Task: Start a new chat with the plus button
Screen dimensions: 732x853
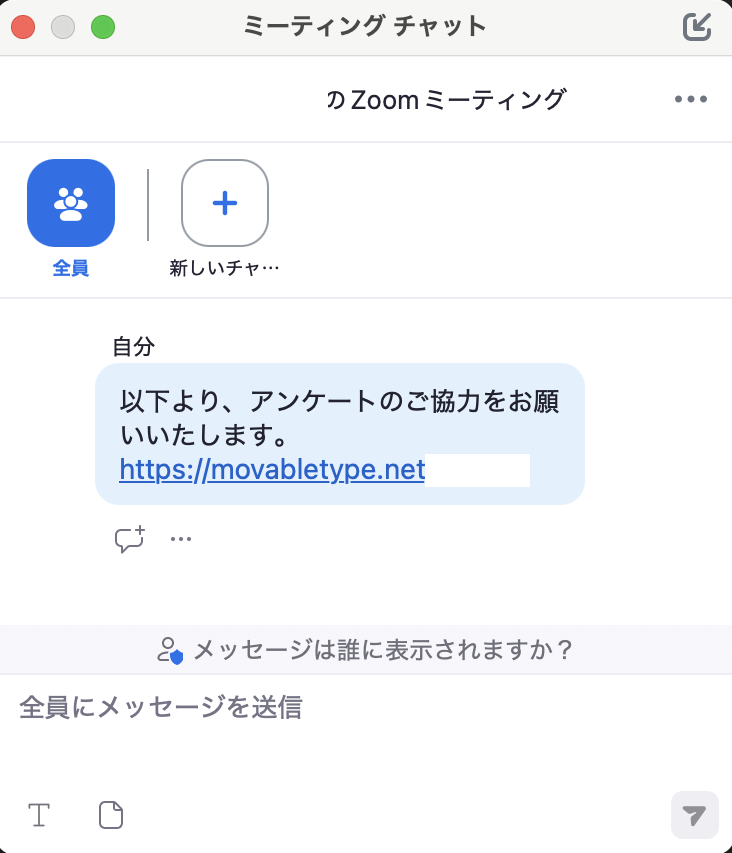Action: click(225, 203)
